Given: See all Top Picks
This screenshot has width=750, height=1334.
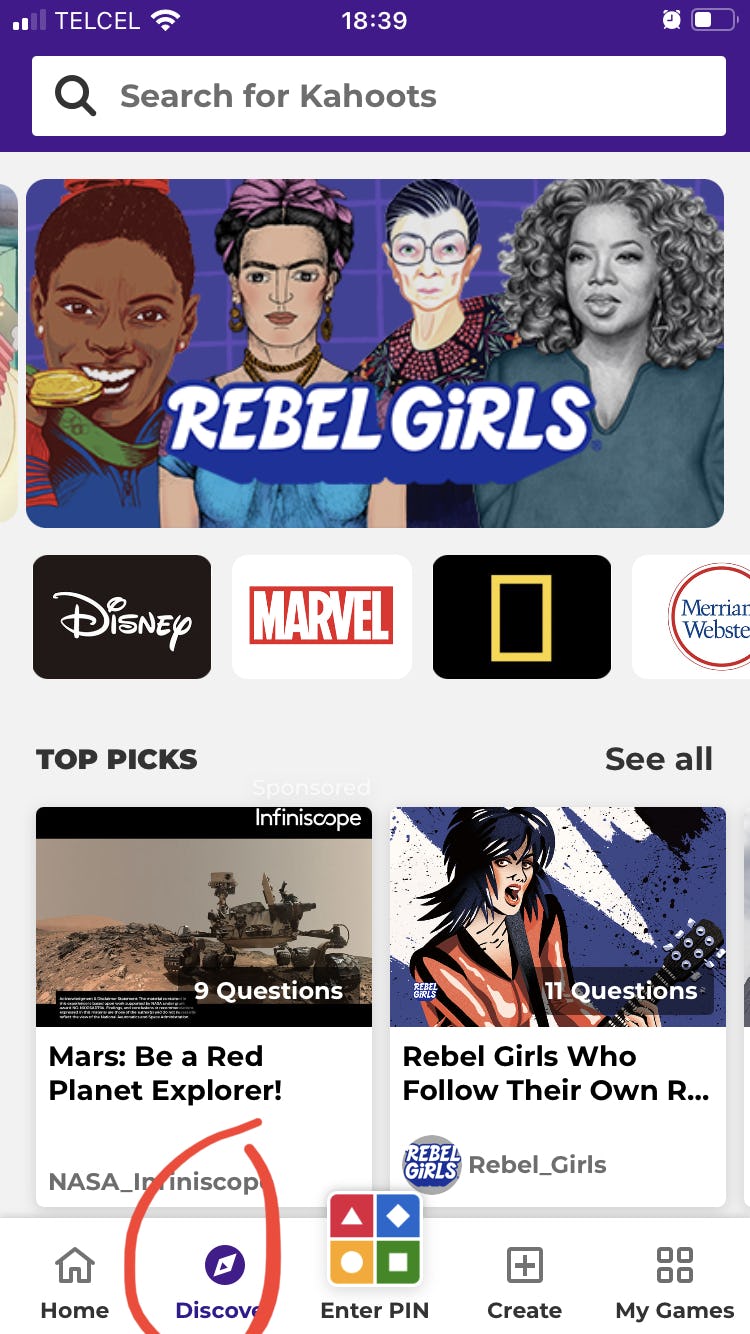Looking at the screenshot, I should [x=658, y=759].
